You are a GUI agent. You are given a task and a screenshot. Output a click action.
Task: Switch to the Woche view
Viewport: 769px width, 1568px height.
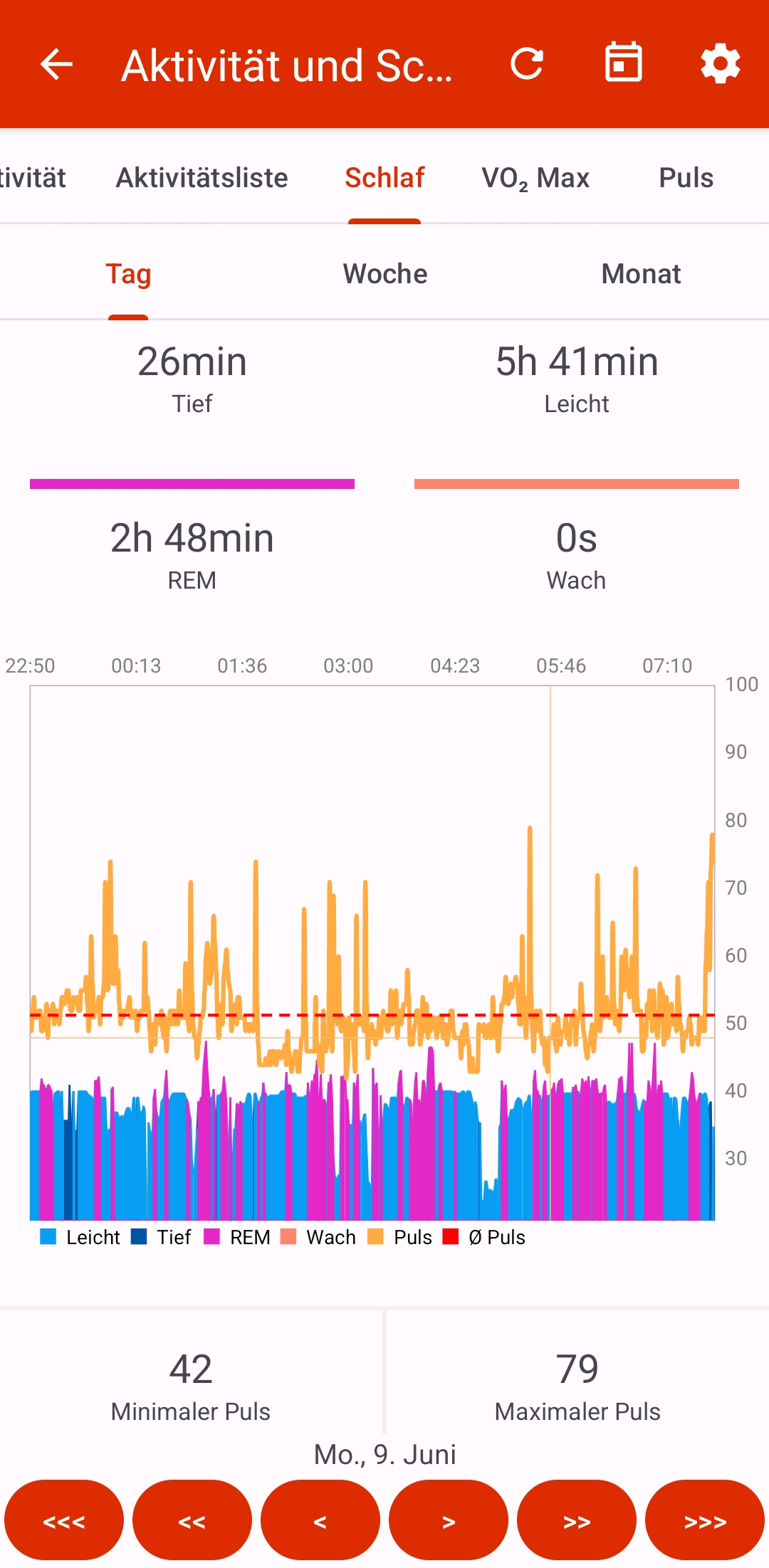[385, 274]
